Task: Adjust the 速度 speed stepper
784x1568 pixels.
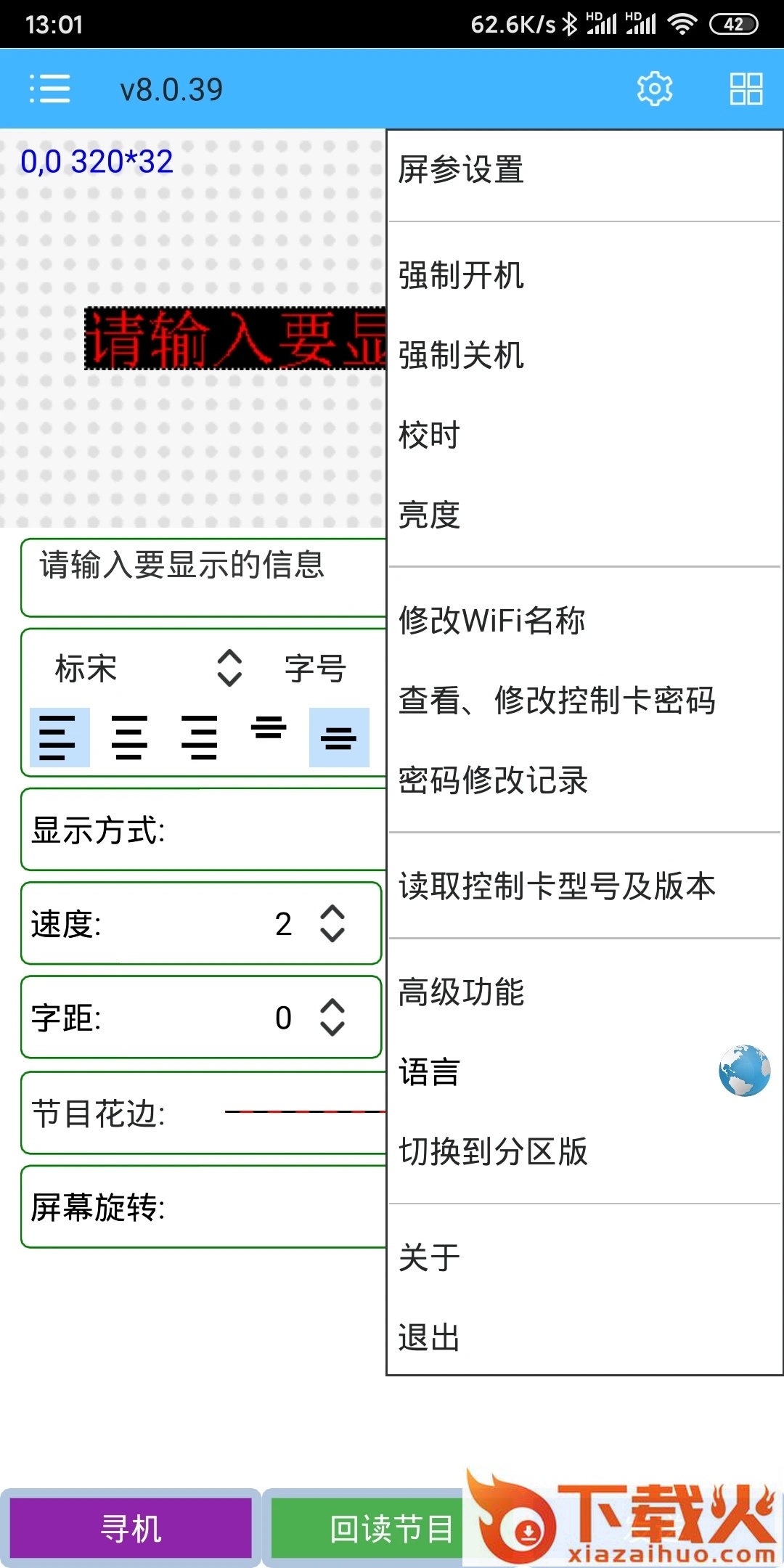Action: point(332,924)
